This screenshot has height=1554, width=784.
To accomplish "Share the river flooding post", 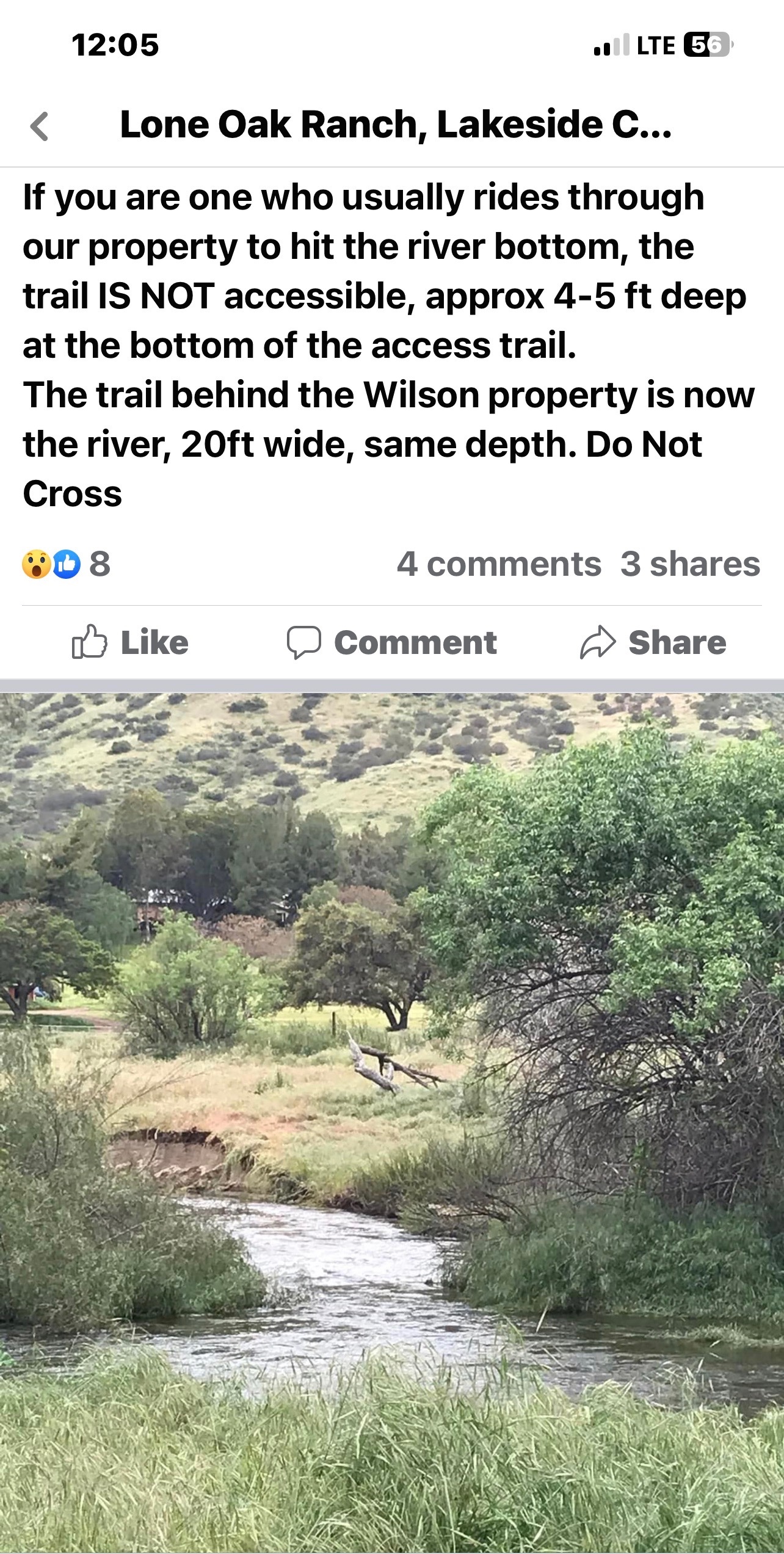I will pyautogui.click(x=653, y=642).
